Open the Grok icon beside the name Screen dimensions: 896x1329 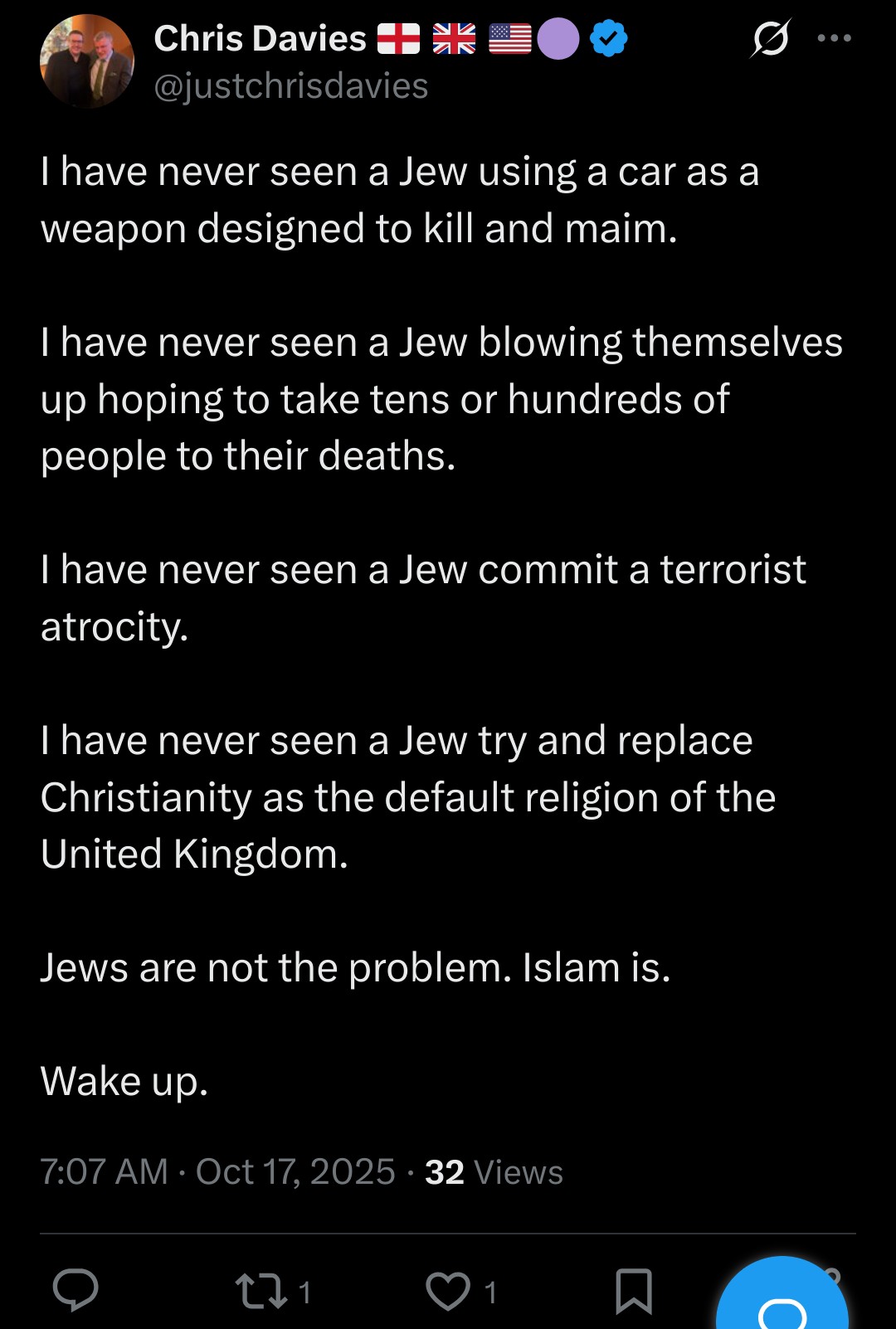click(x=771, y=38)
